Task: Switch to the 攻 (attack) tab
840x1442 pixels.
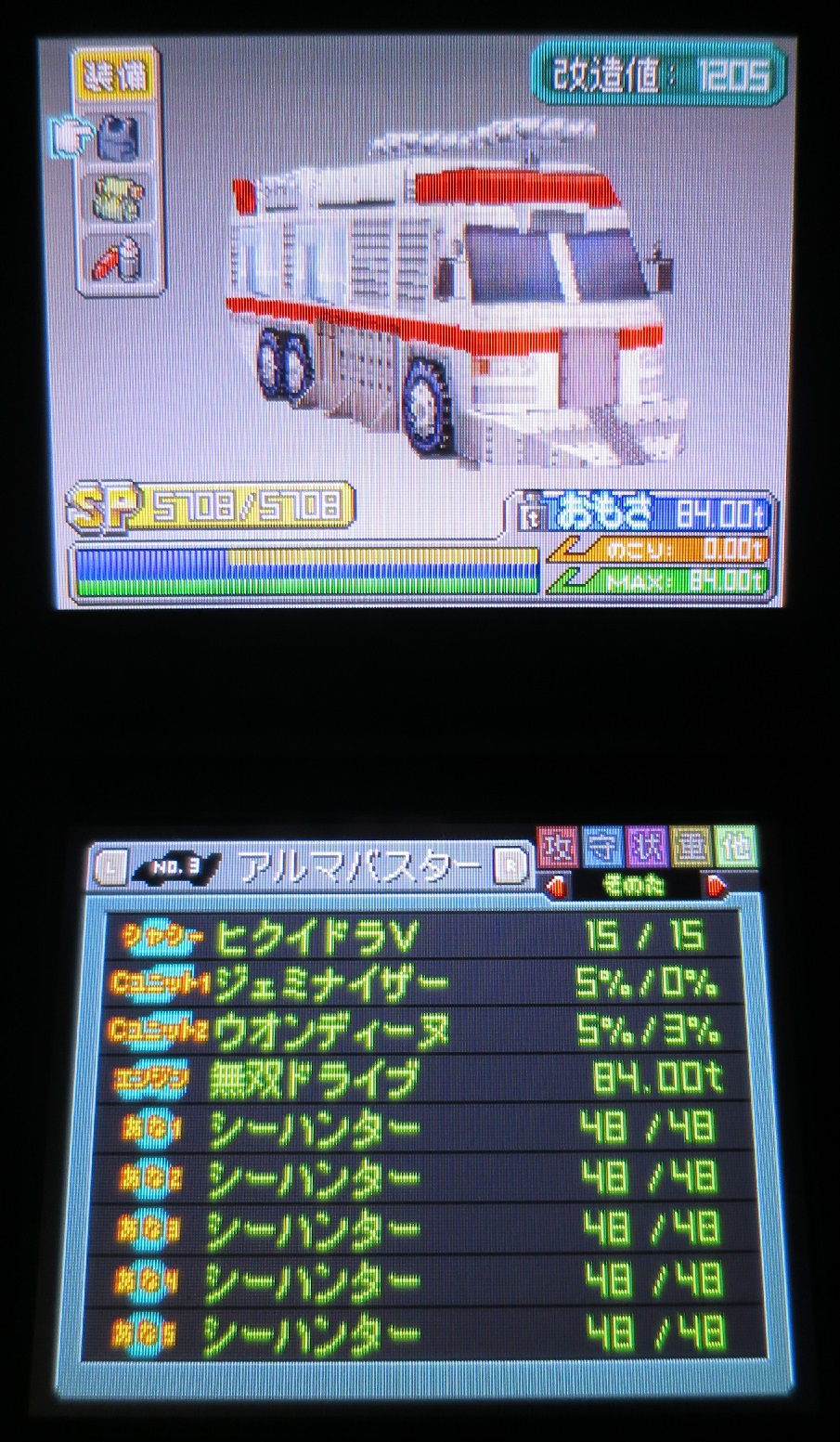Action: click(558, 847)
